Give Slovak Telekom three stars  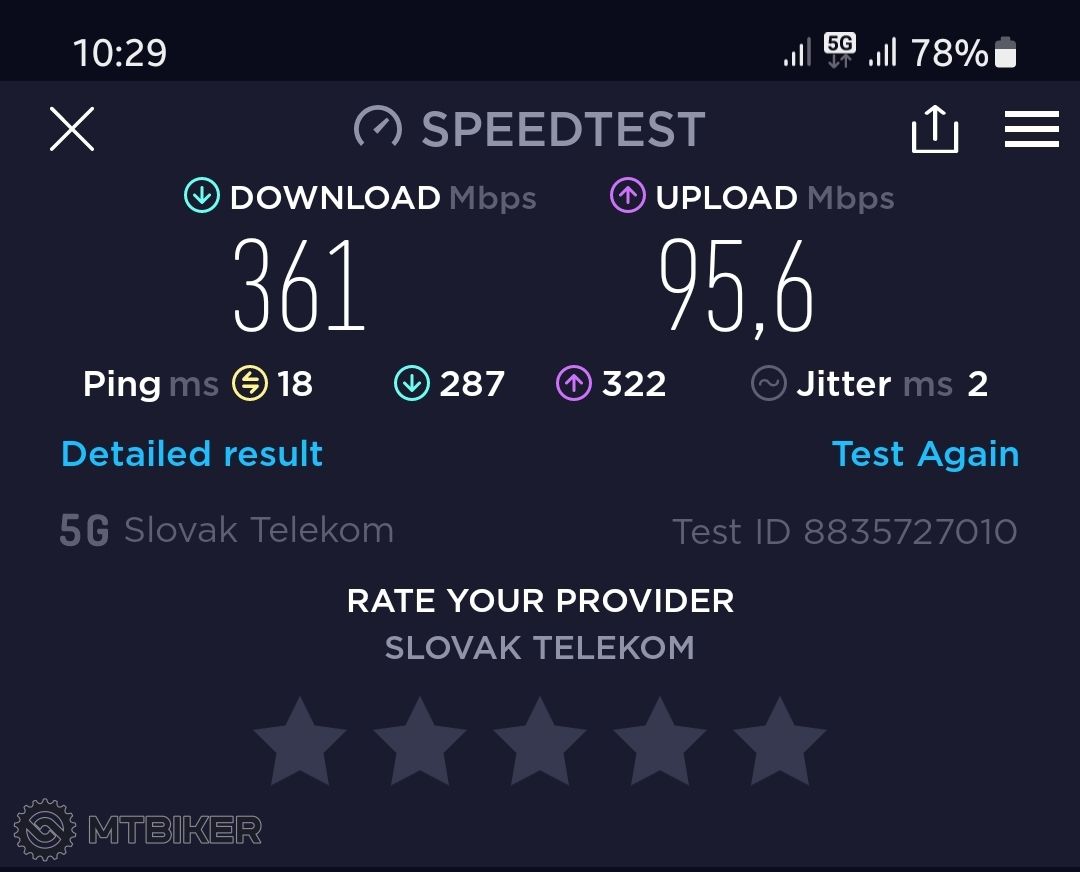540,743
